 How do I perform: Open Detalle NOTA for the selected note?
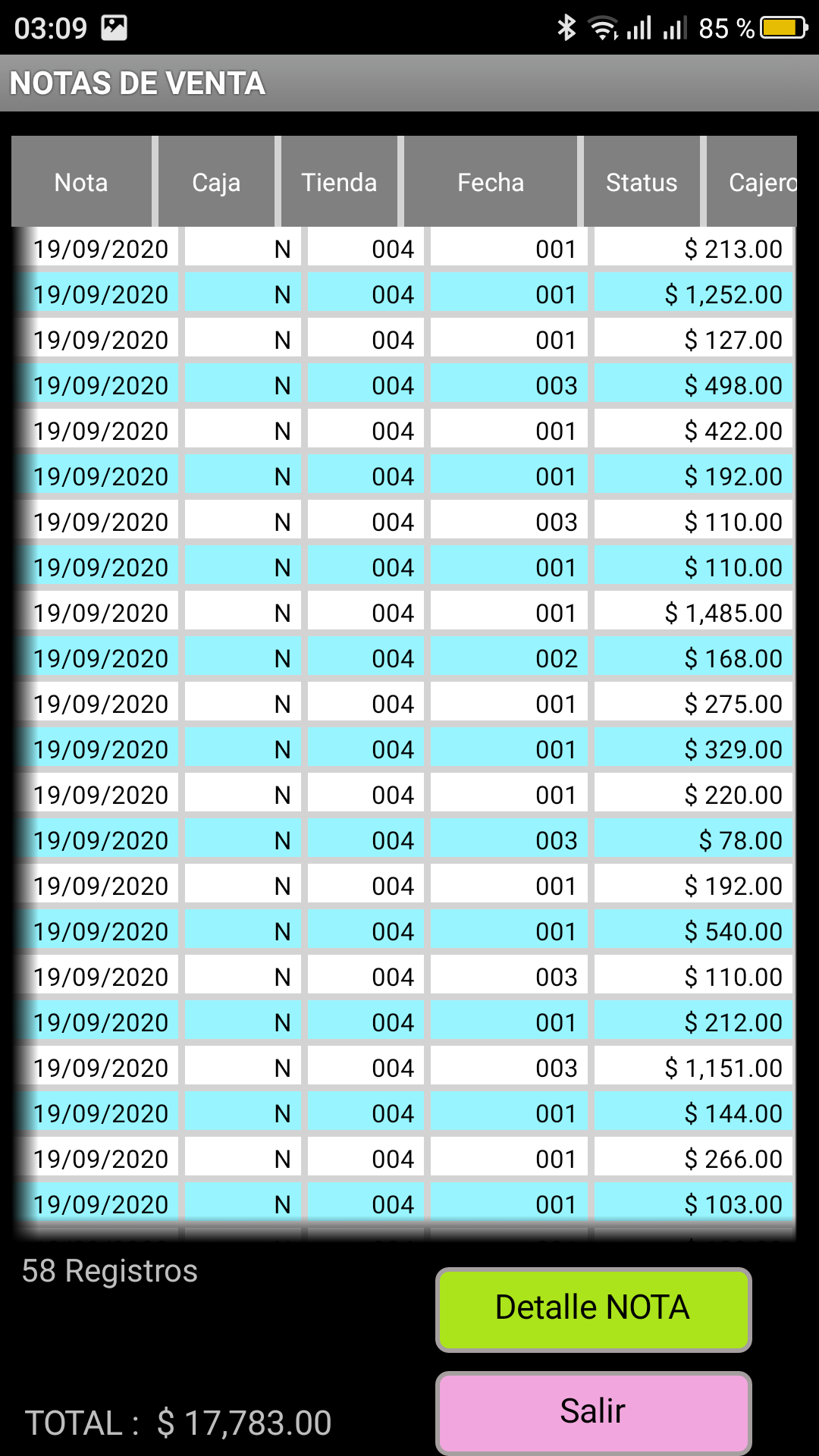pyautogui.click(x=593, y=1309)
